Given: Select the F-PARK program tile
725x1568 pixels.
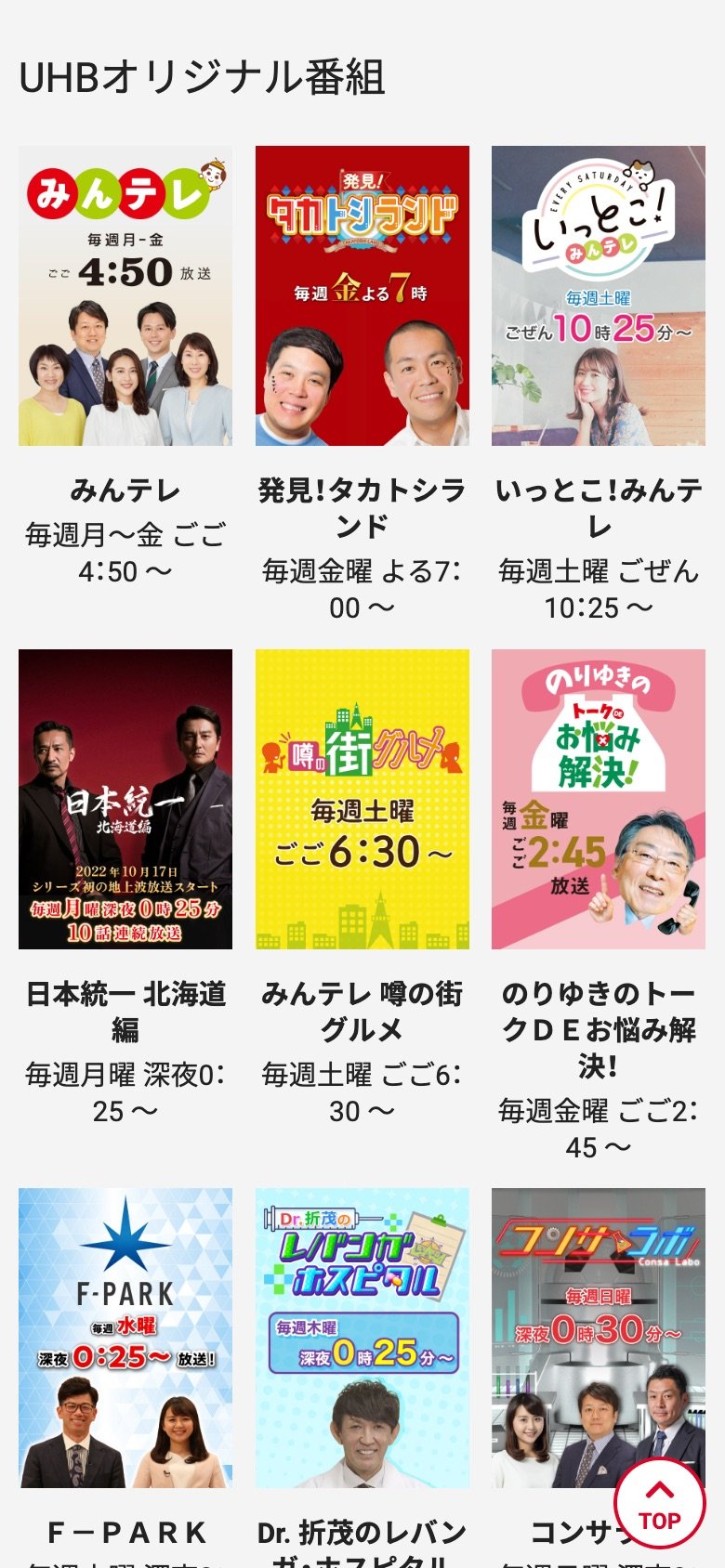Looking at the screenshot, I should coord(125,1338).
